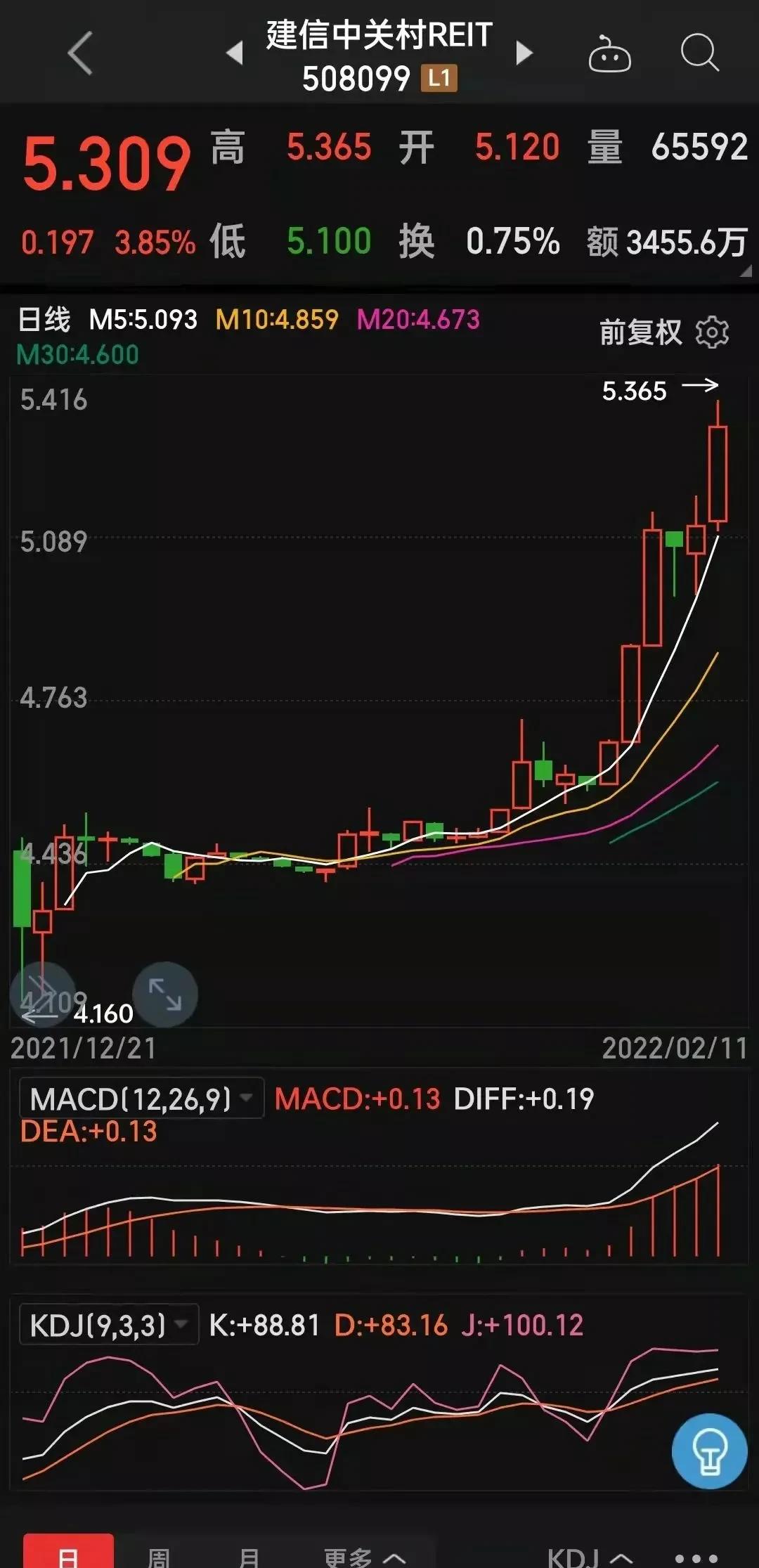This screenshot has width=759, height=1568.
Task: Switch to the next stock with the right triangle
Action: [x=524, y=52]
